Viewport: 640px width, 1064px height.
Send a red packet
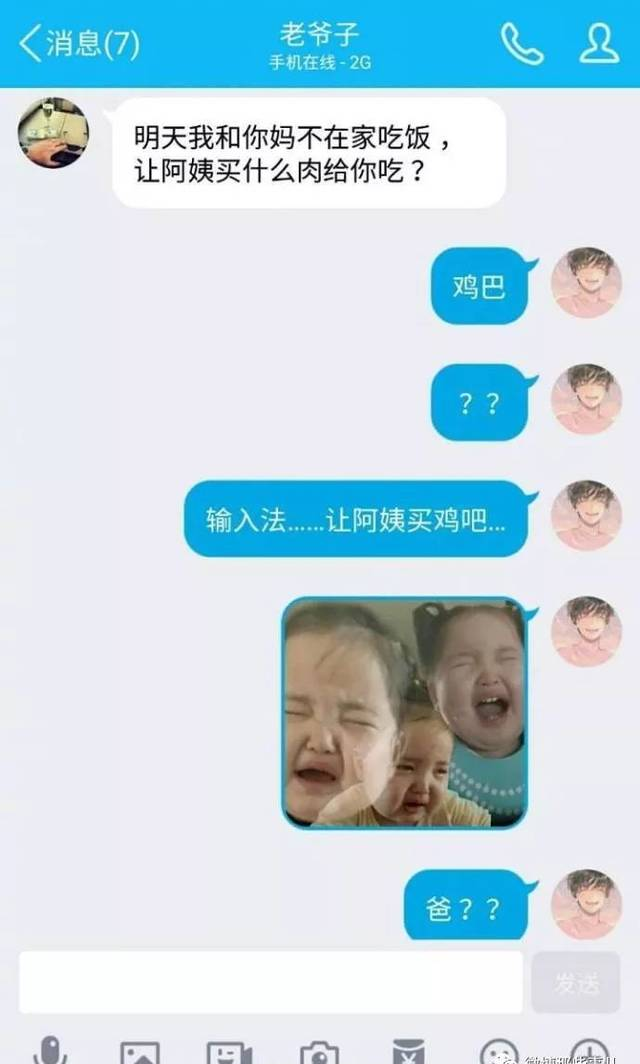pos(409,1051)
